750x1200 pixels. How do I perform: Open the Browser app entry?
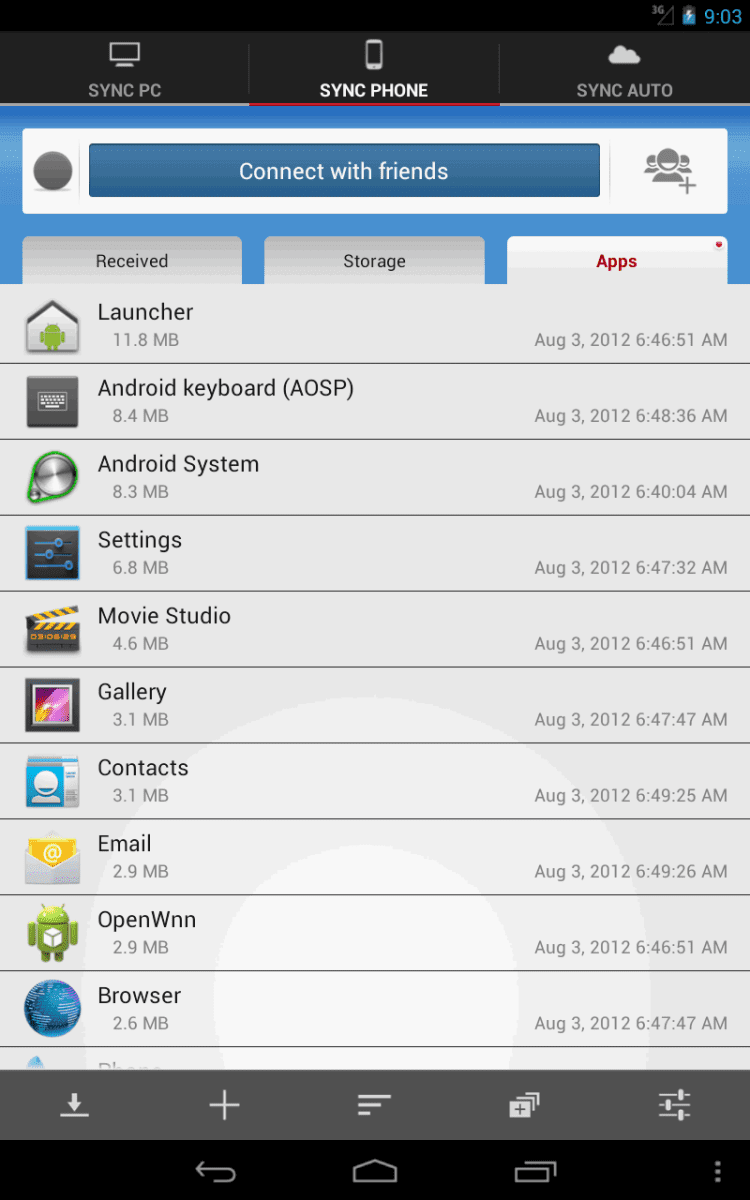pyautogui.click(x=374, y=1010)
